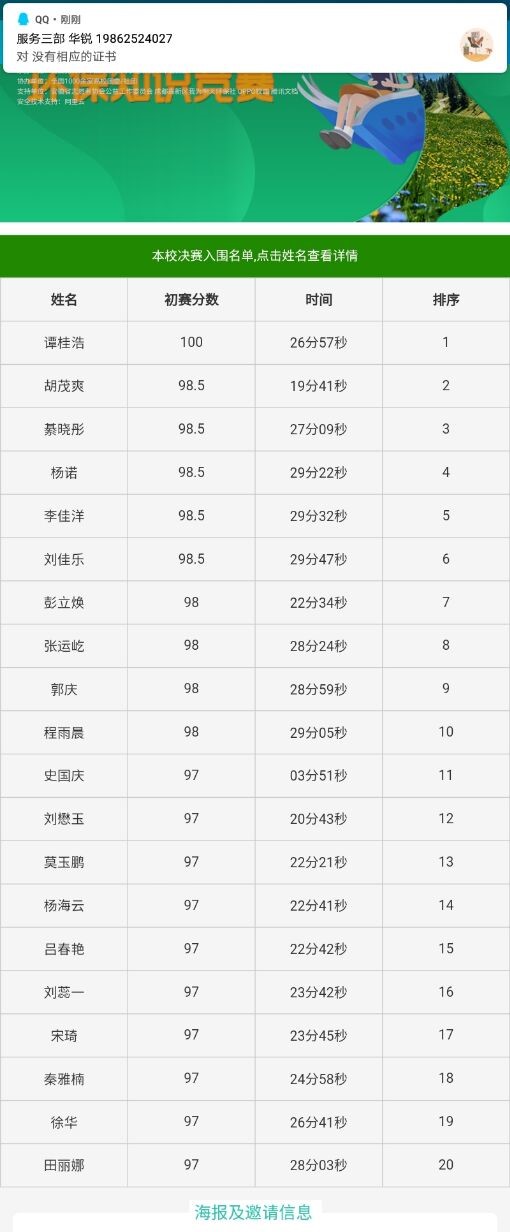Open 史国庆's details
The width and height of the screenshot is (510, 1232).
click(x=64, y=775)
